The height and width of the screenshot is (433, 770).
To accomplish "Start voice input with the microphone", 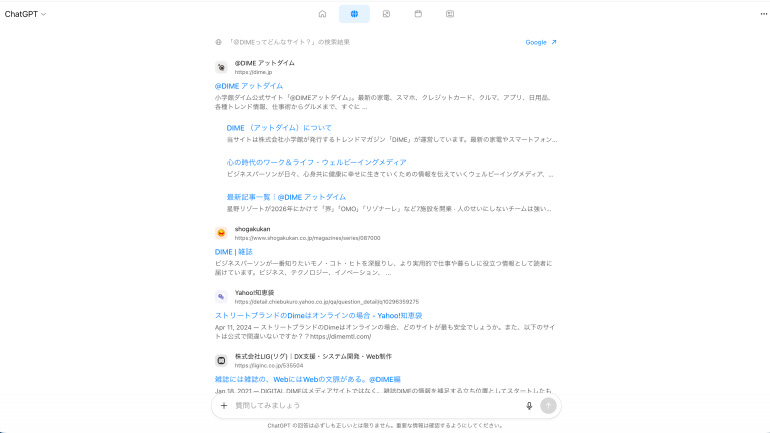I will coord(529,405).
